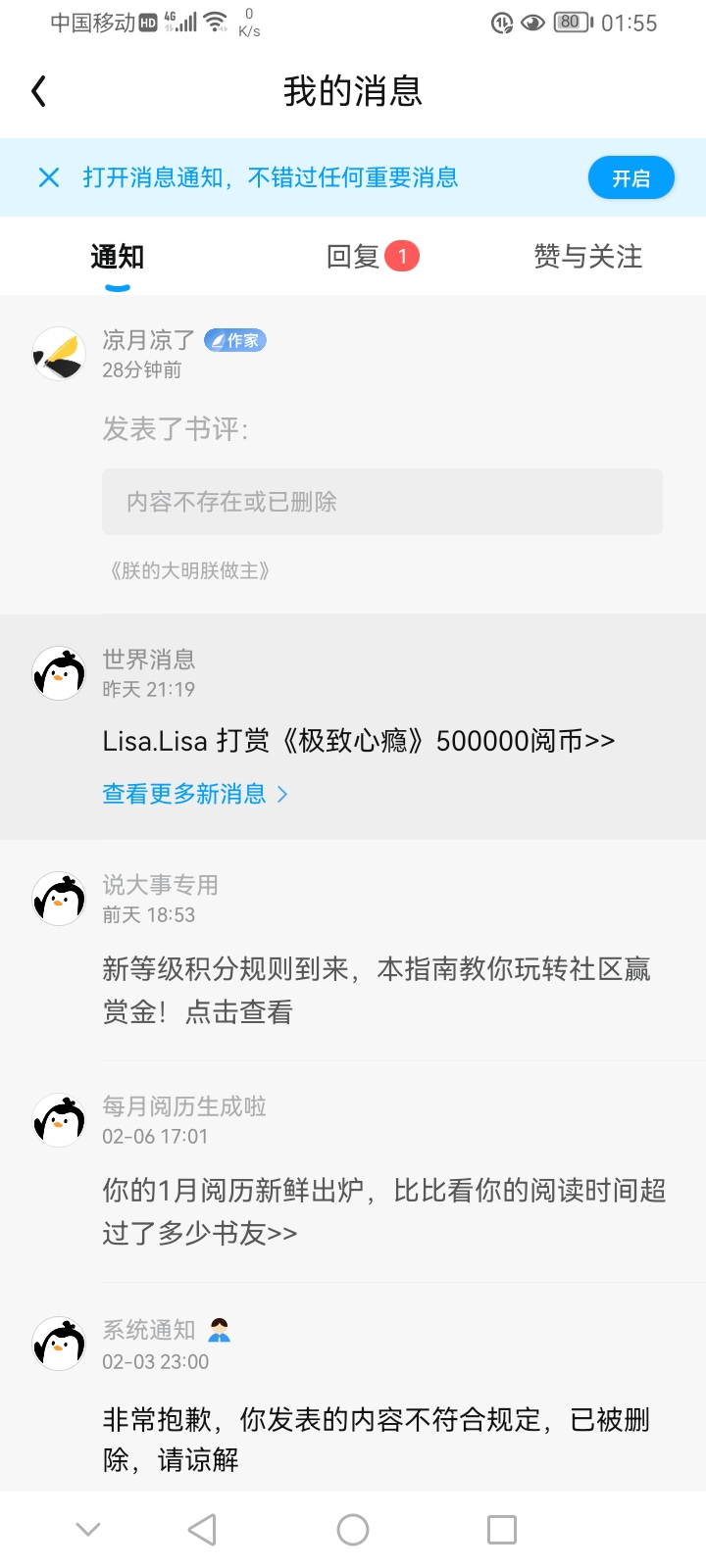706x1568 pixels.
Task: Open the deleted book review content box
Action: 381,502
